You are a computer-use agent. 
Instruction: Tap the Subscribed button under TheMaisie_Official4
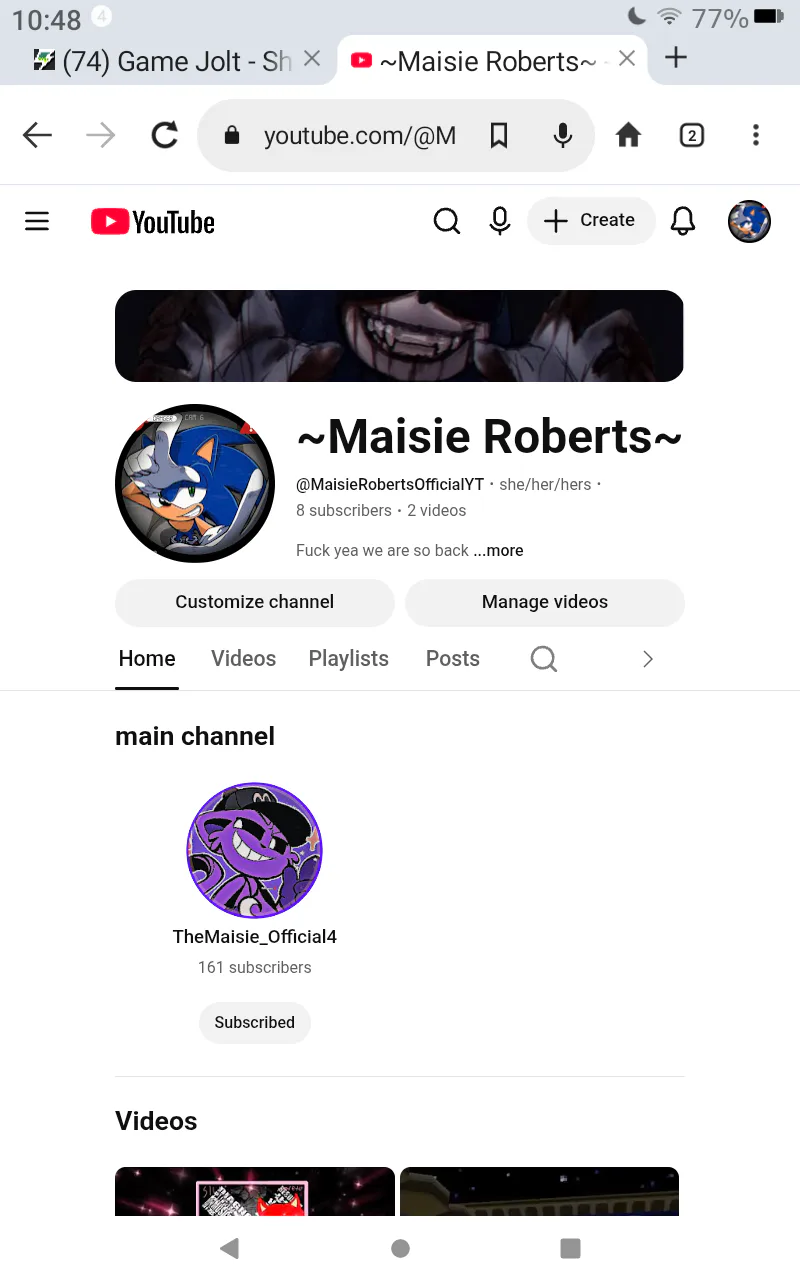point(255,1022)
